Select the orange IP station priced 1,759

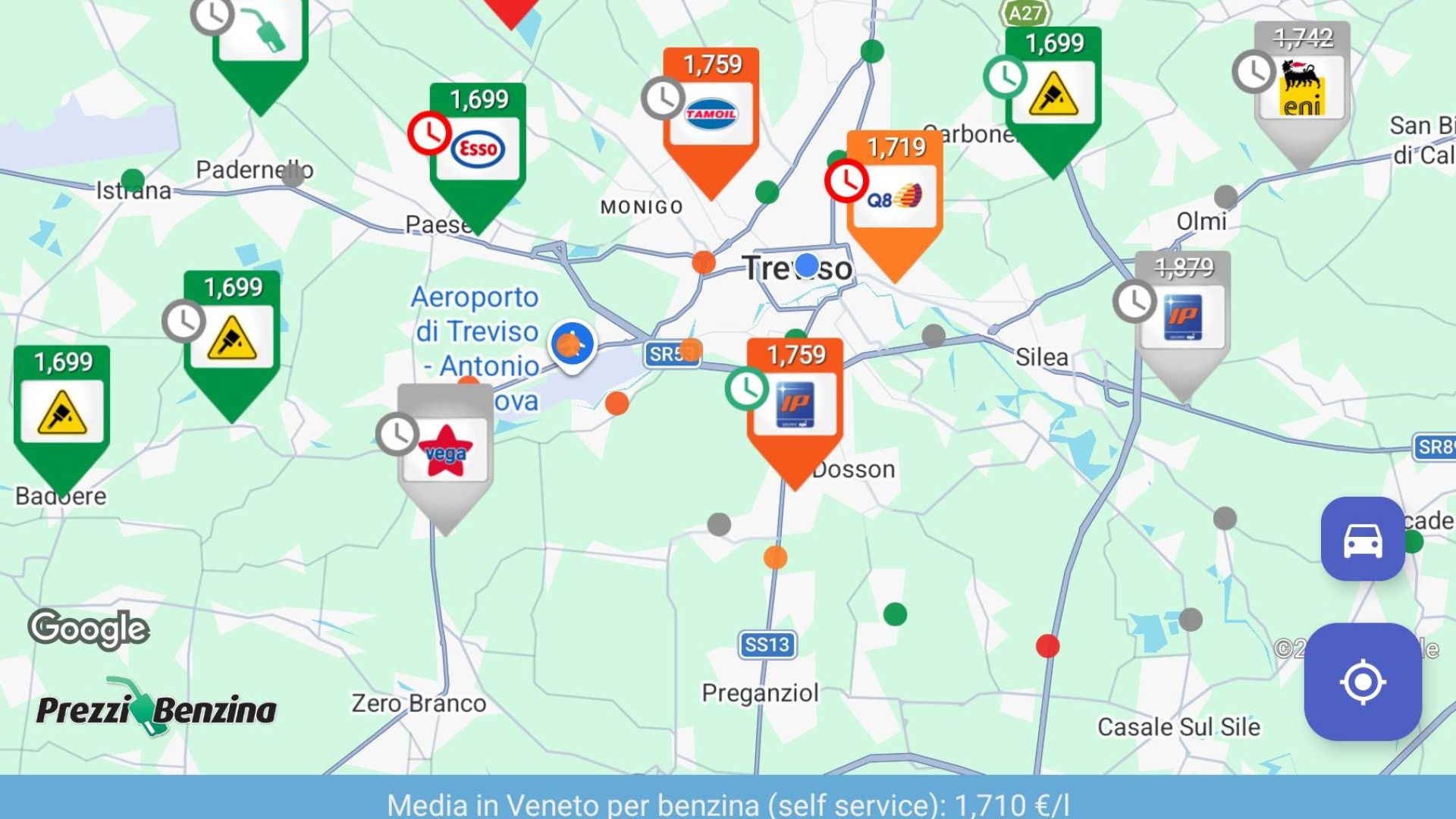795,402
